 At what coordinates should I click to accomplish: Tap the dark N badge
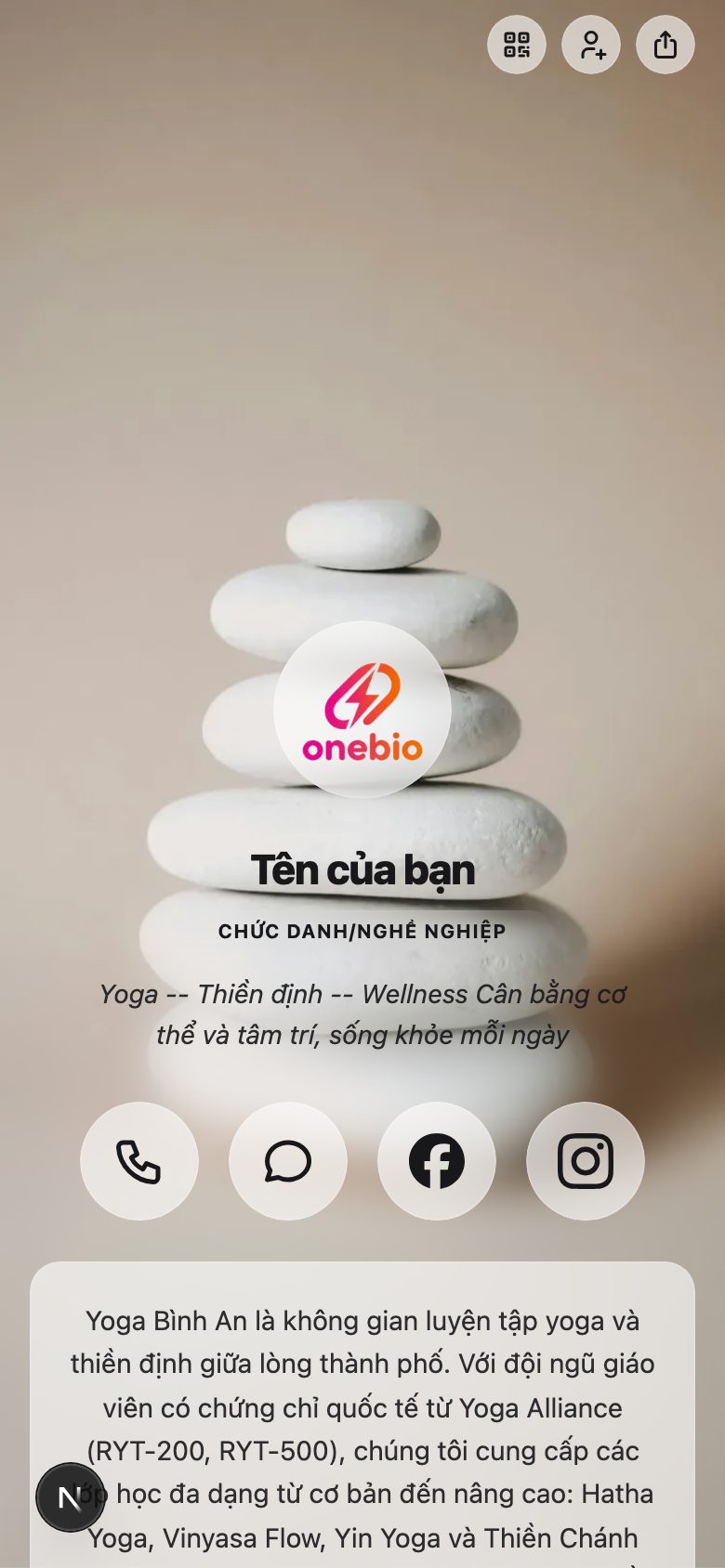[x=71, y=1496]
